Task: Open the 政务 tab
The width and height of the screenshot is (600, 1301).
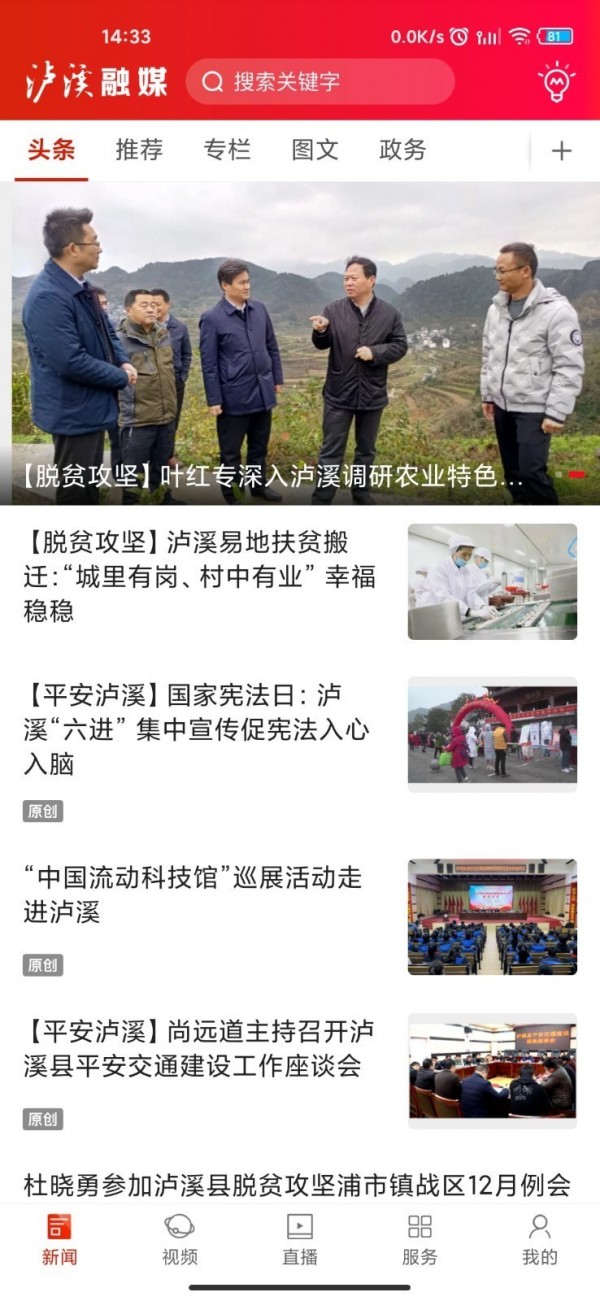Action: (x=403, y=150)
